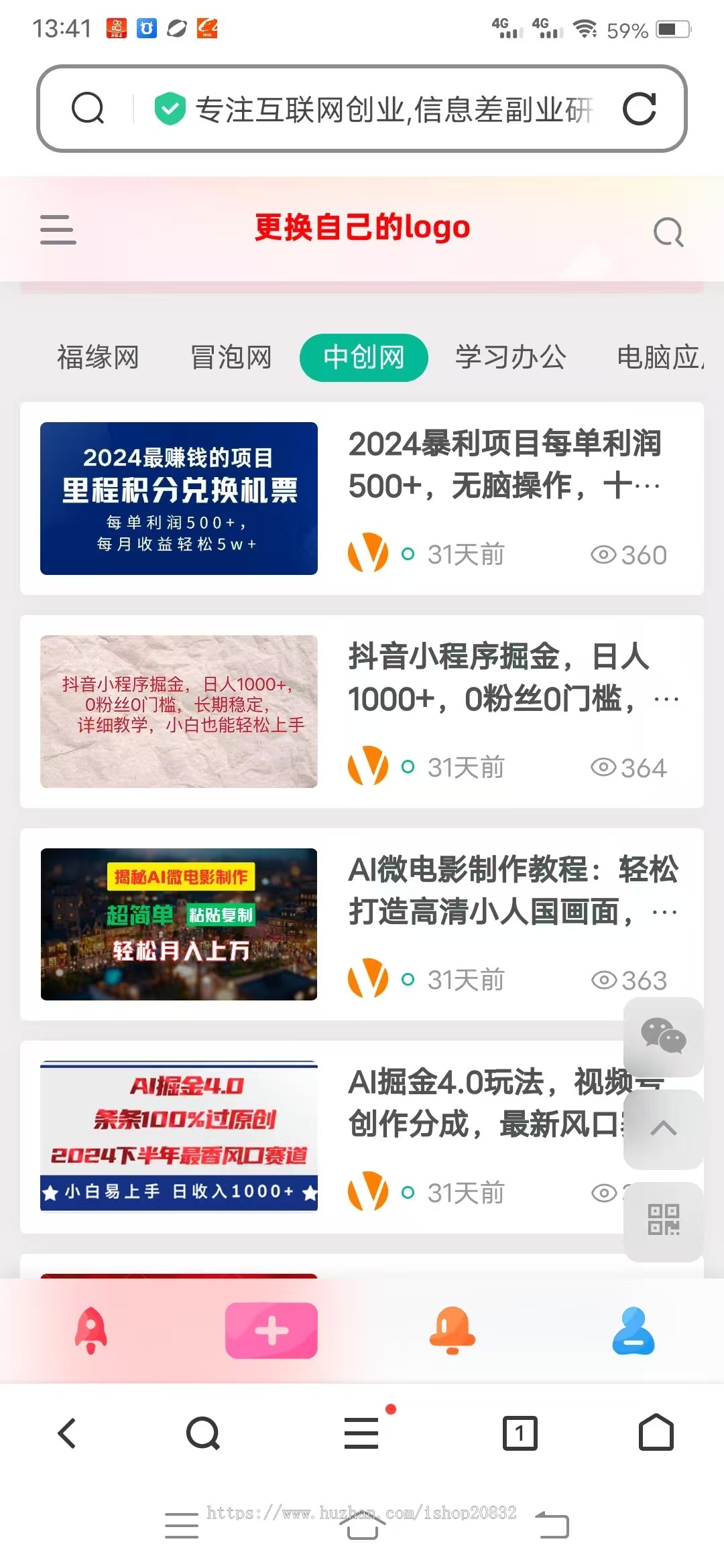Open the 2024暴利项目 article card
Screen dimensions: 724x1568
(505, 464)
